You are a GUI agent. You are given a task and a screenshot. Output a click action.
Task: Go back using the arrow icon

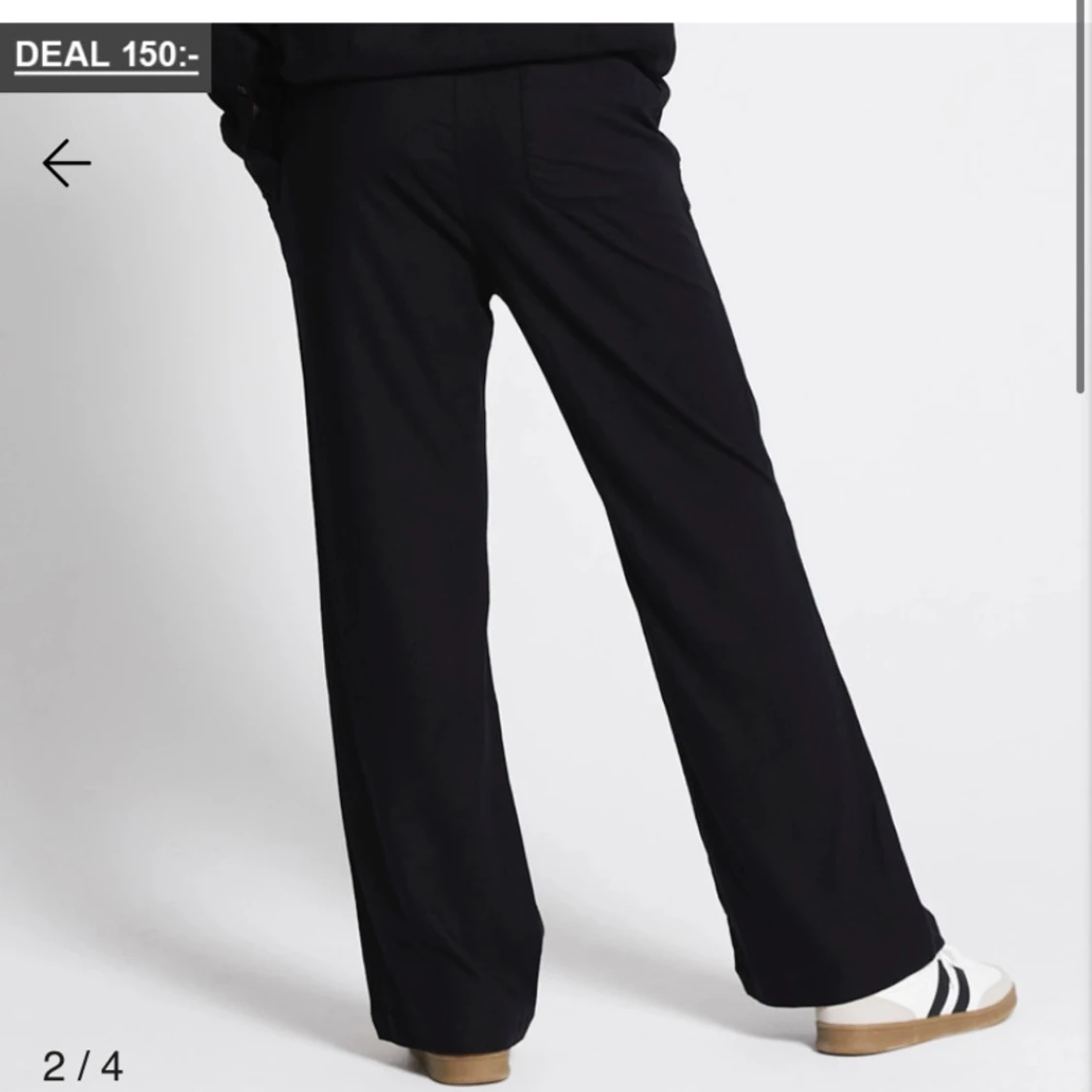(66, 163)
